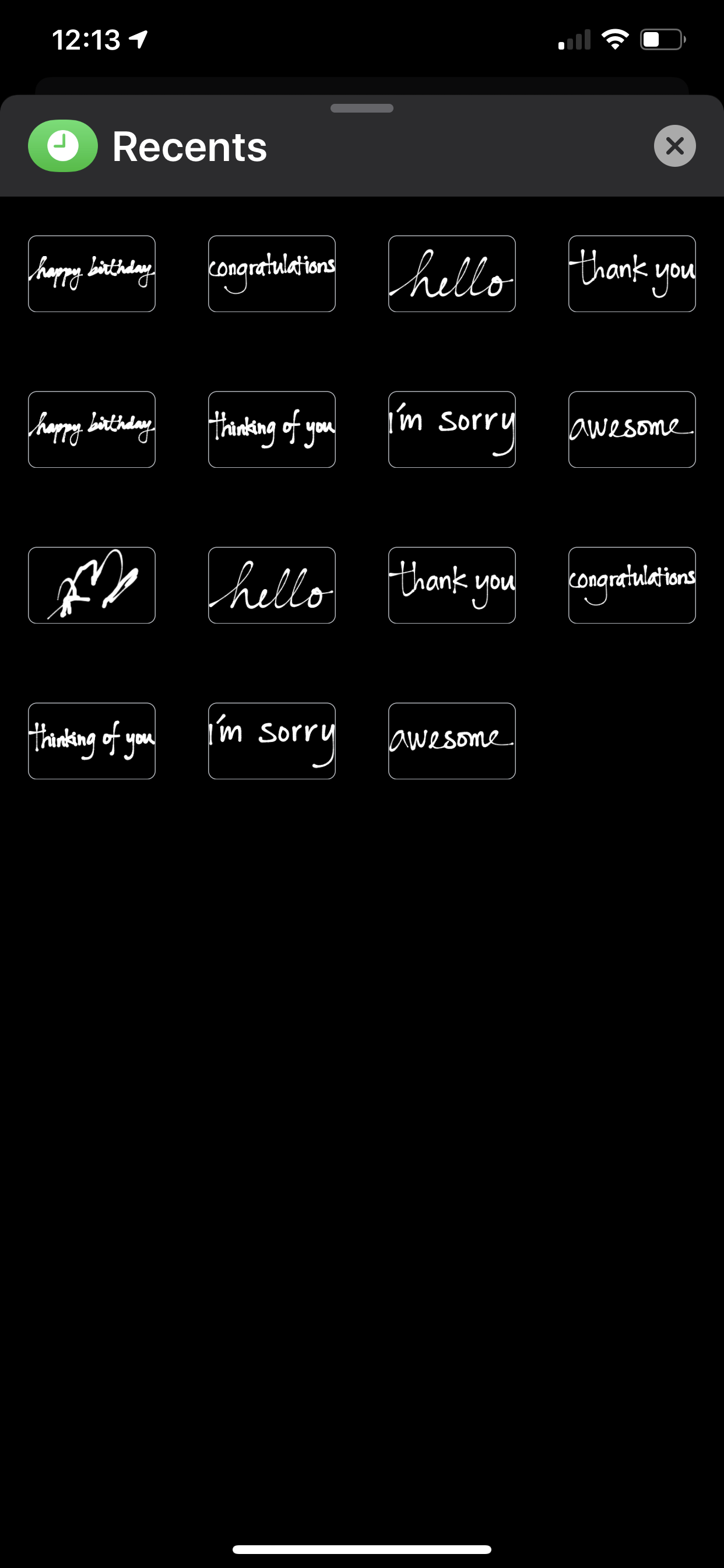The image size is (724, 1568).
Task: Select the handwritten scribble drawing tile
Action: [92, 585]
